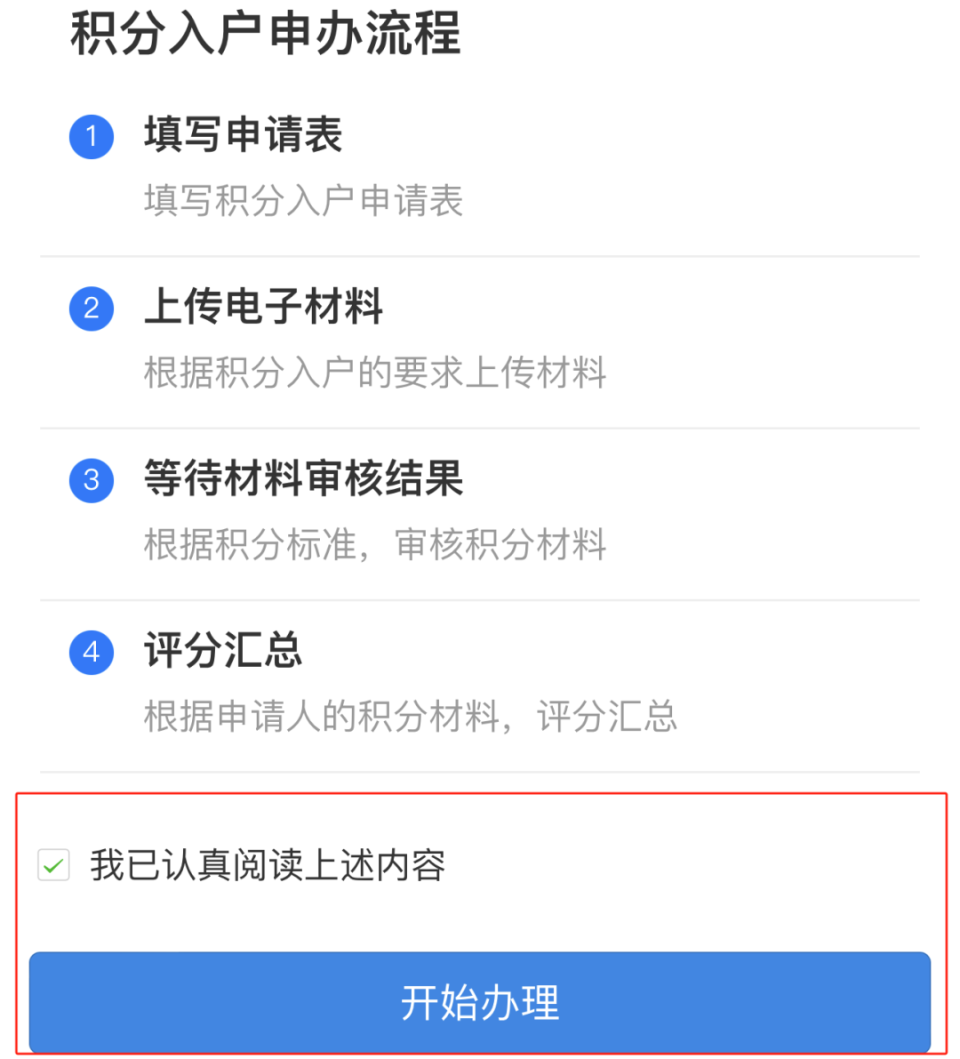Click the green checkmark inside the checkbox
Image resolution: width=960 pixels, height=1059 pixels.
click(x=52, y=866)
